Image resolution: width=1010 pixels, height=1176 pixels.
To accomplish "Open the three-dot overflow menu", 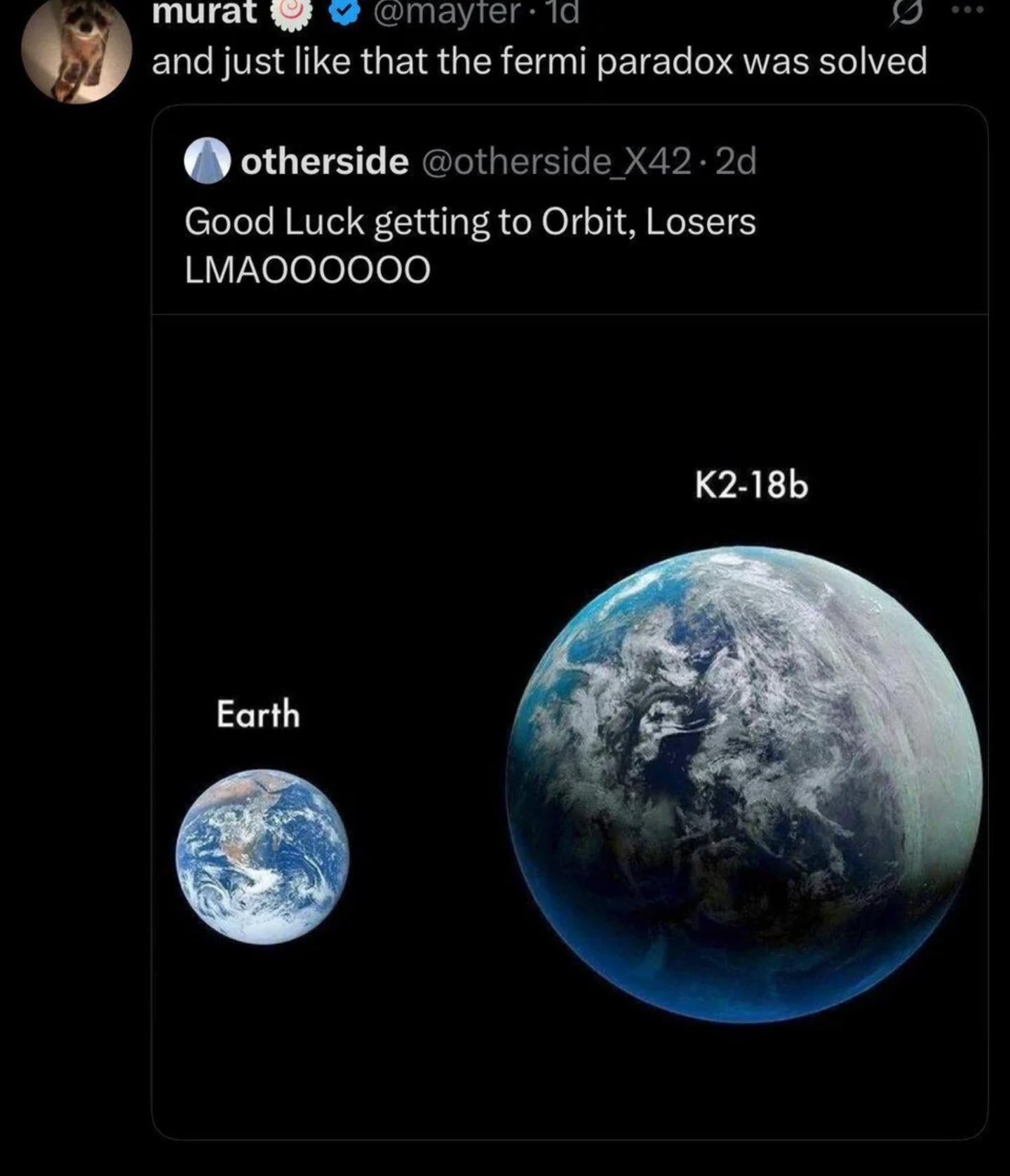I will 973,8.
